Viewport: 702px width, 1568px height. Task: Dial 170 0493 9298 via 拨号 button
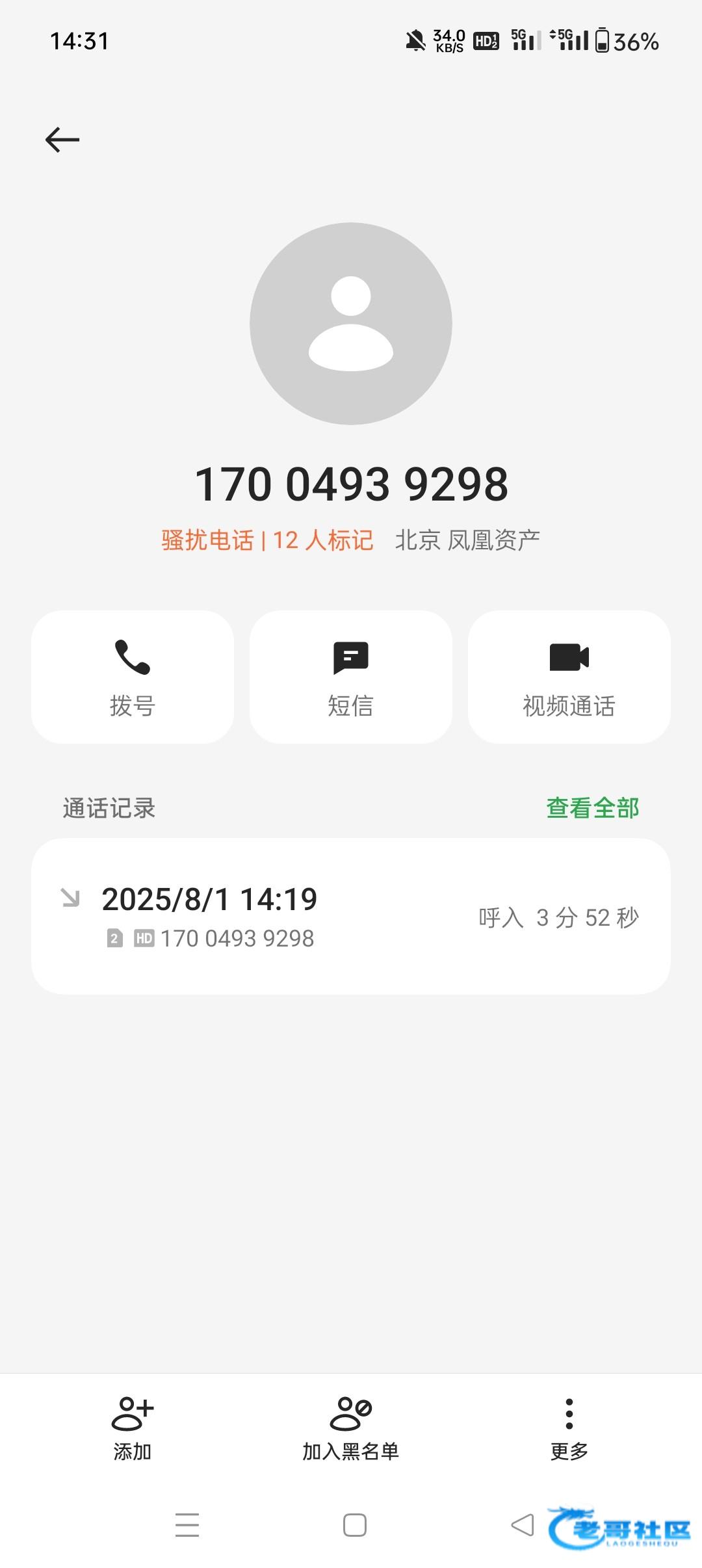133,677
